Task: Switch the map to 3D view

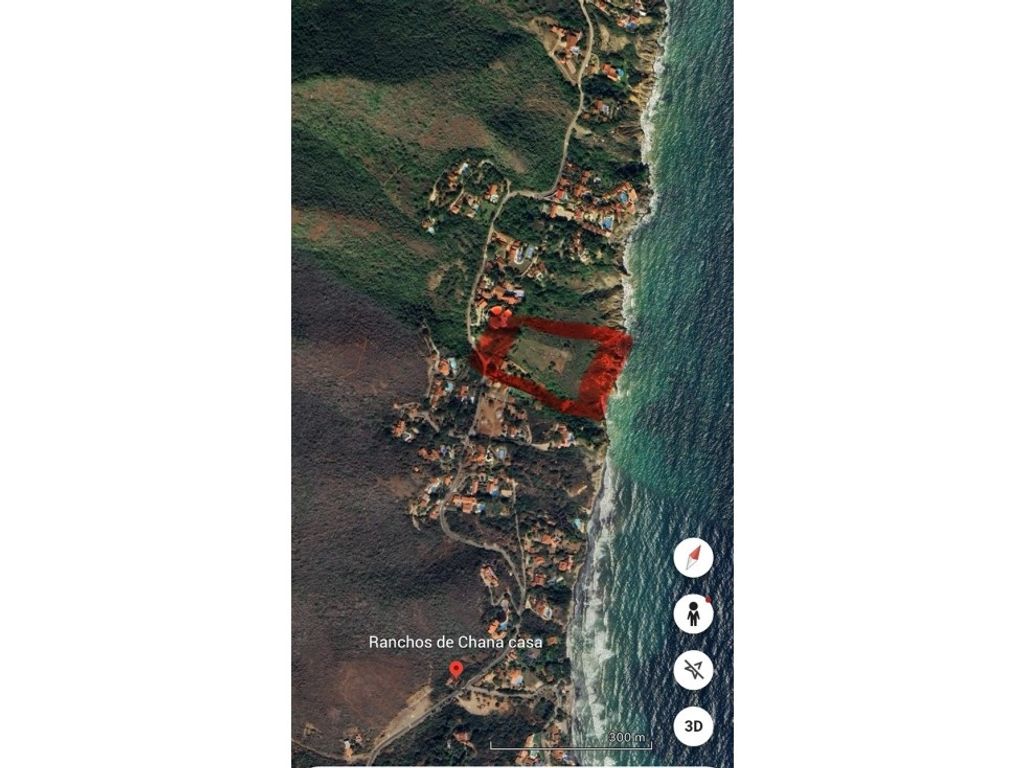Action: [693, 726]
